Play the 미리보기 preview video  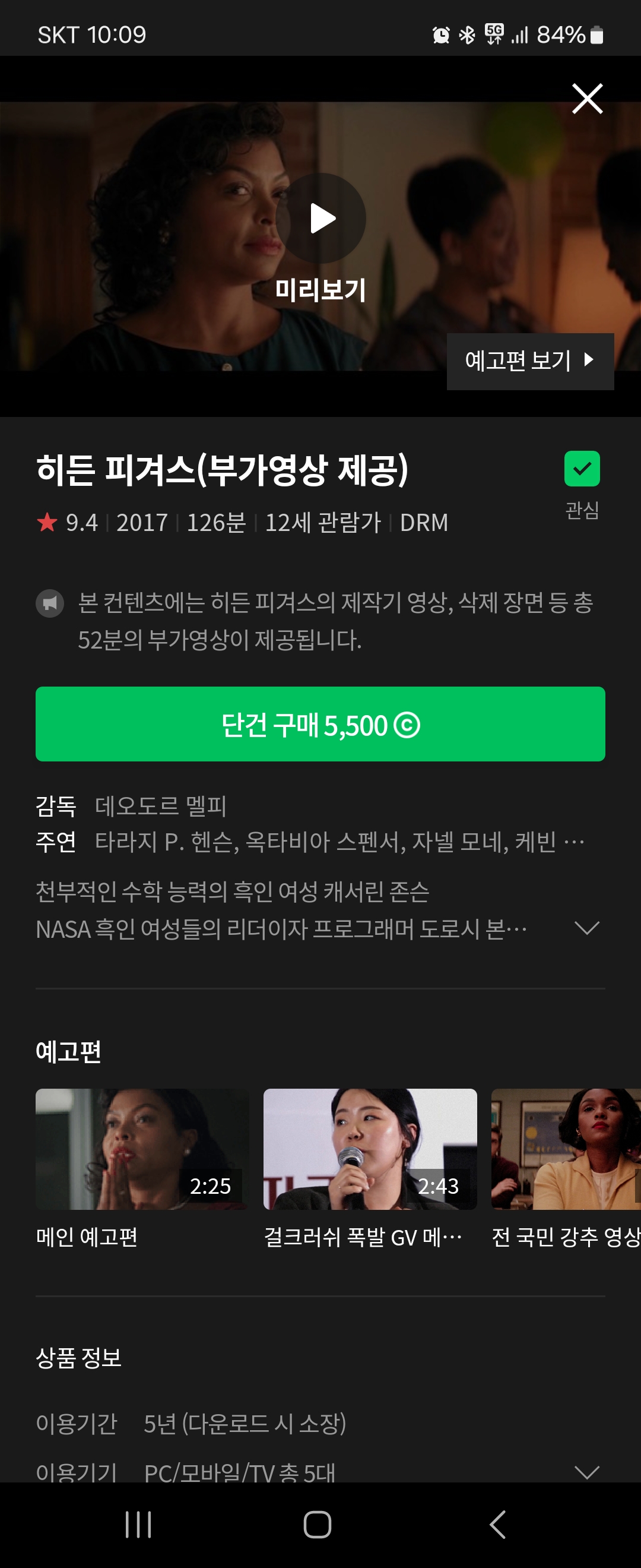click(321, 219)
